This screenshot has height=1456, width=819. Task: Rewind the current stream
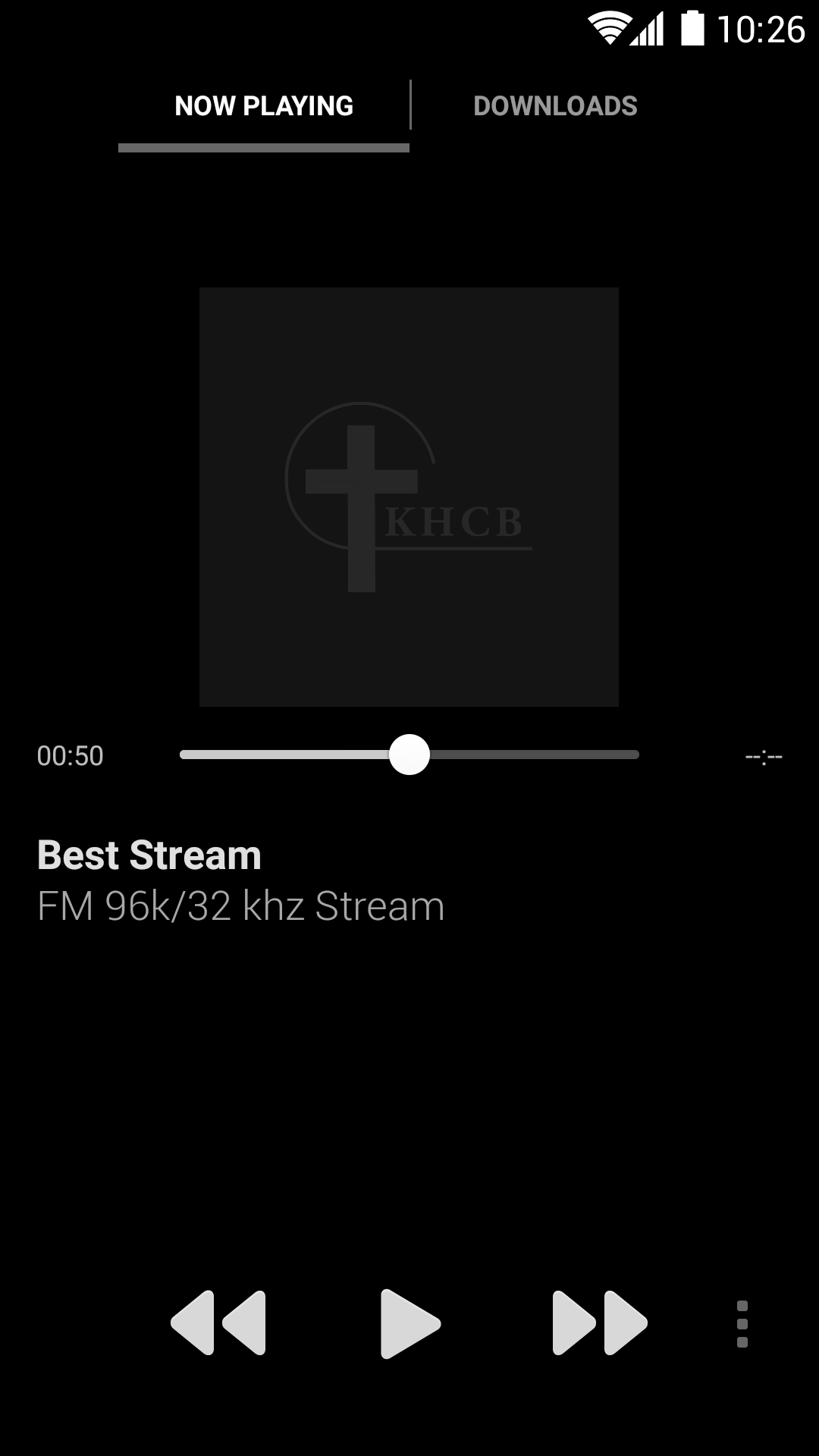pos(219,1323)
